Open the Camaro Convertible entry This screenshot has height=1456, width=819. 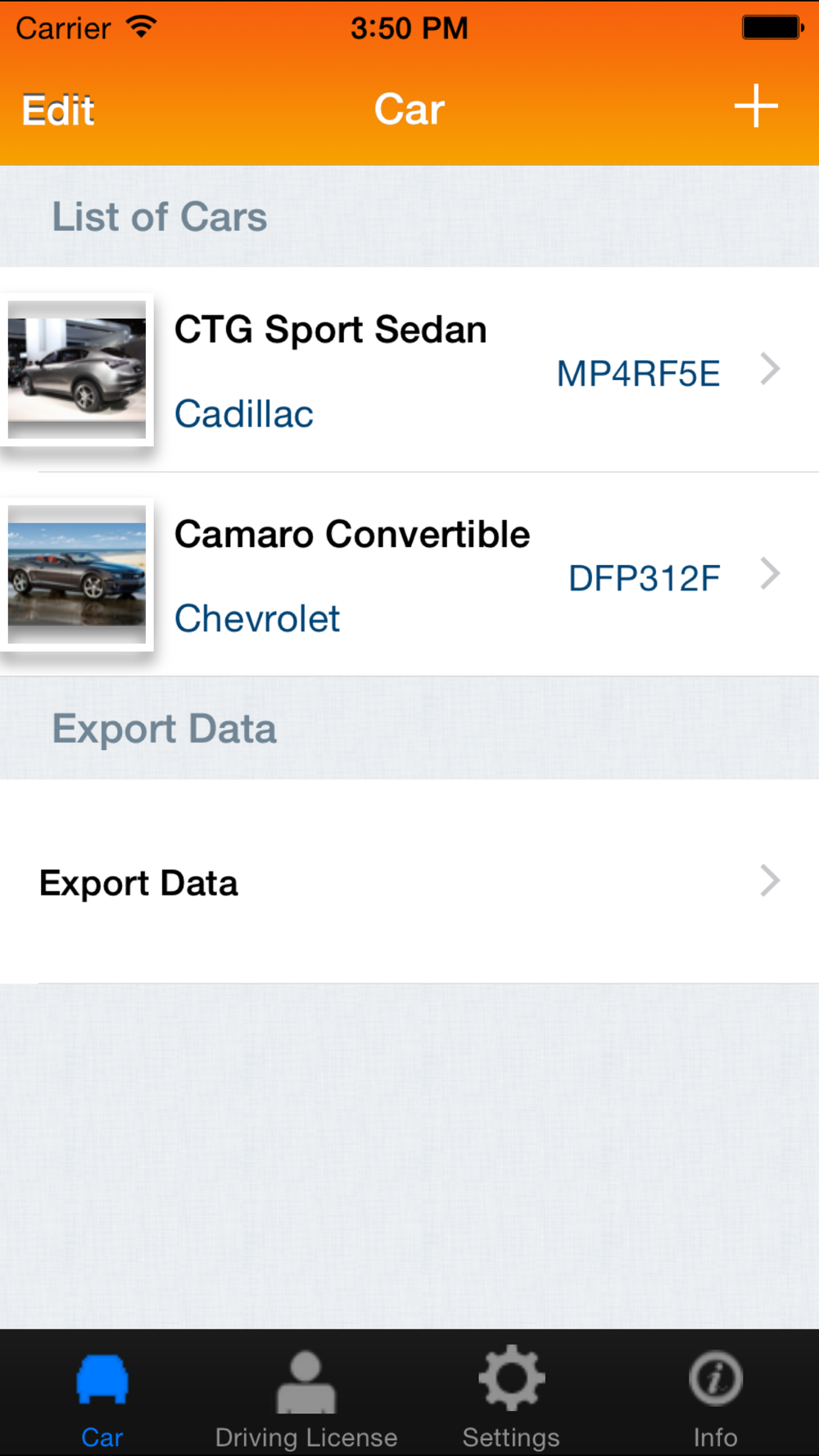[409, 574]
